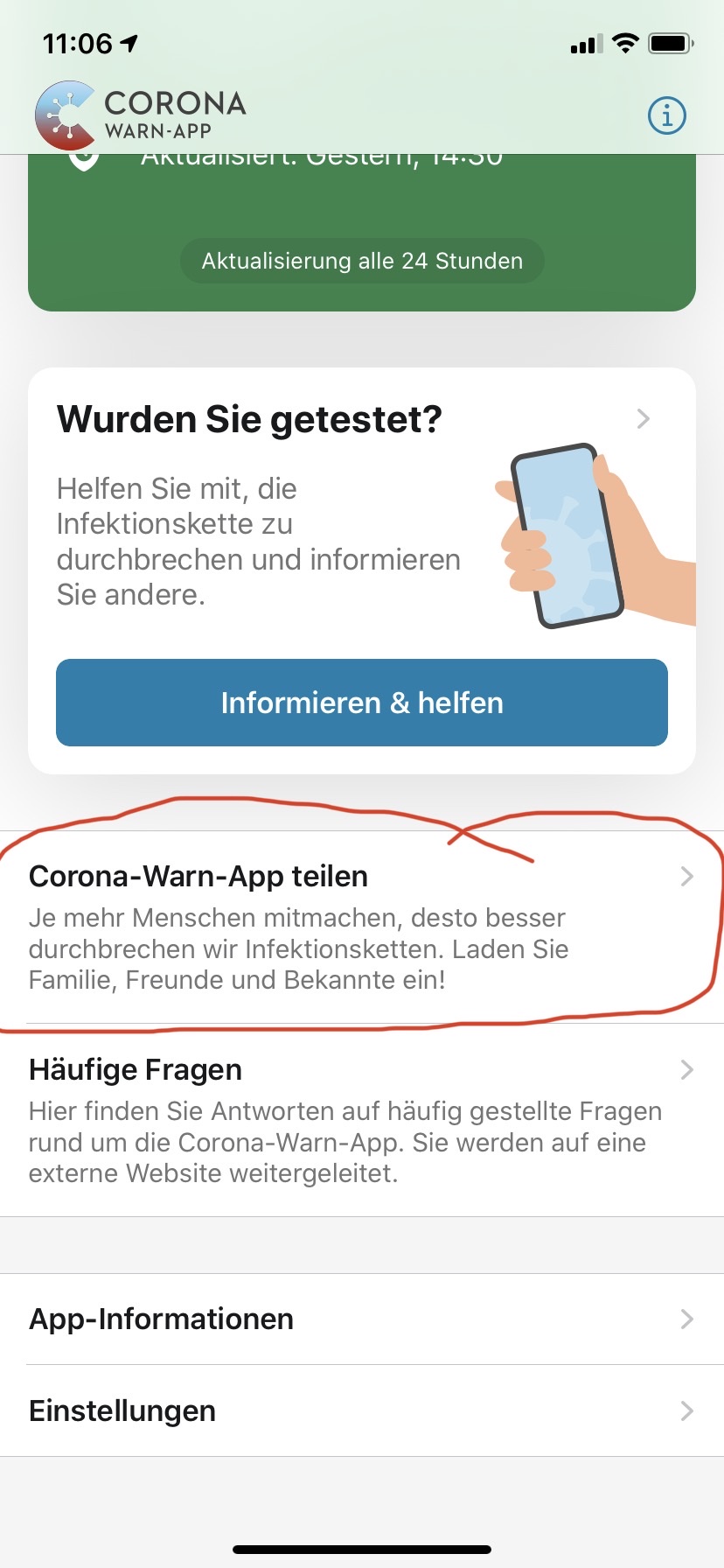Viewport: 724px width, 1568px height.
Task: Go to Einstellungen
Action: click(x=362, y=1410)
